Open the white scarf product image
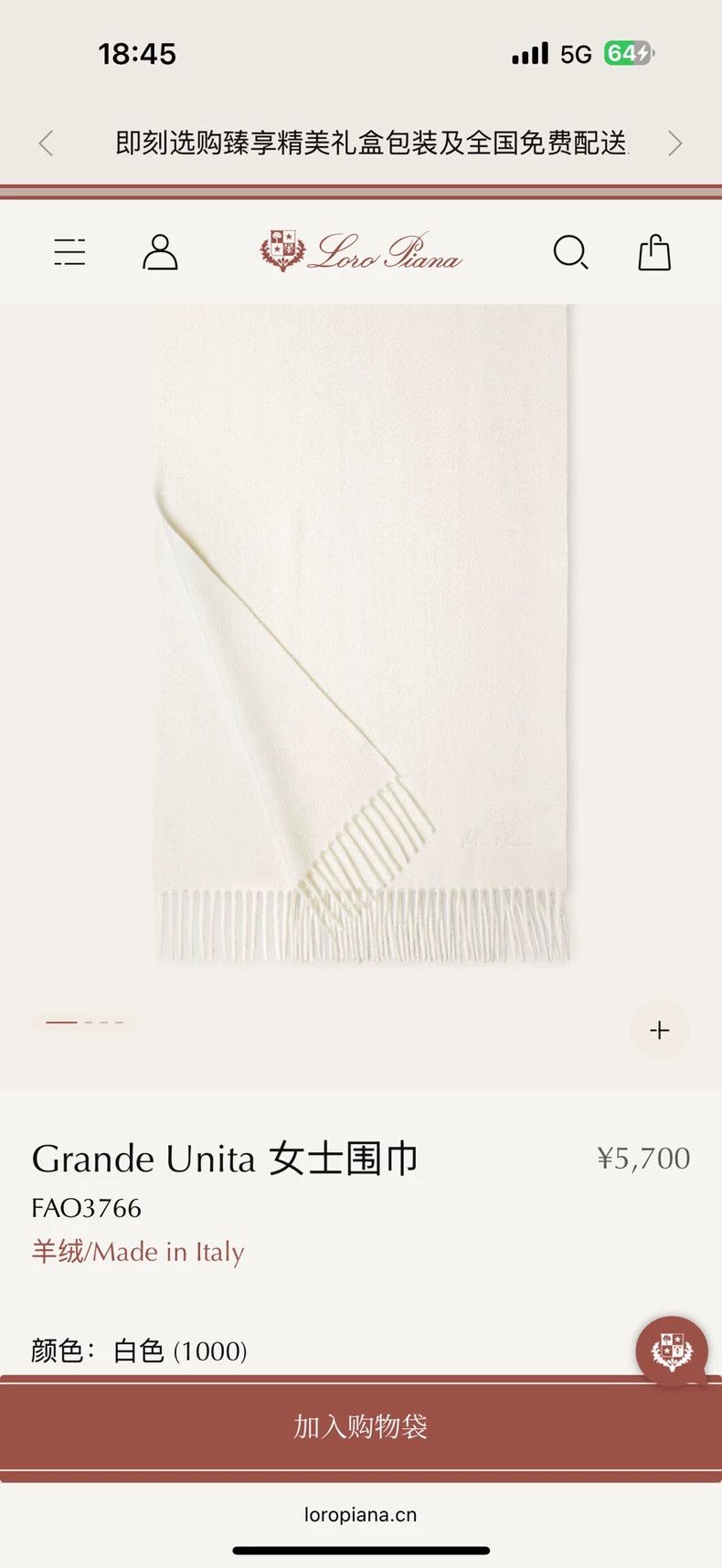Screen dimensions: 722x1568 [361, 633]
